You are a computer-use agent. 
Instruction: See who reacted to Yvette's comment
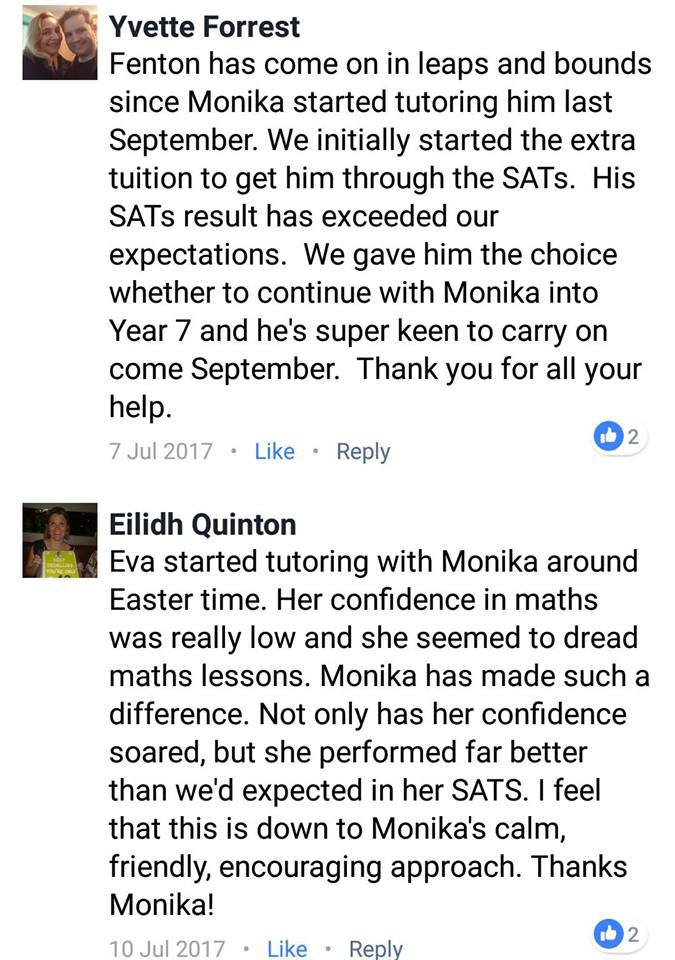[621, 436]
